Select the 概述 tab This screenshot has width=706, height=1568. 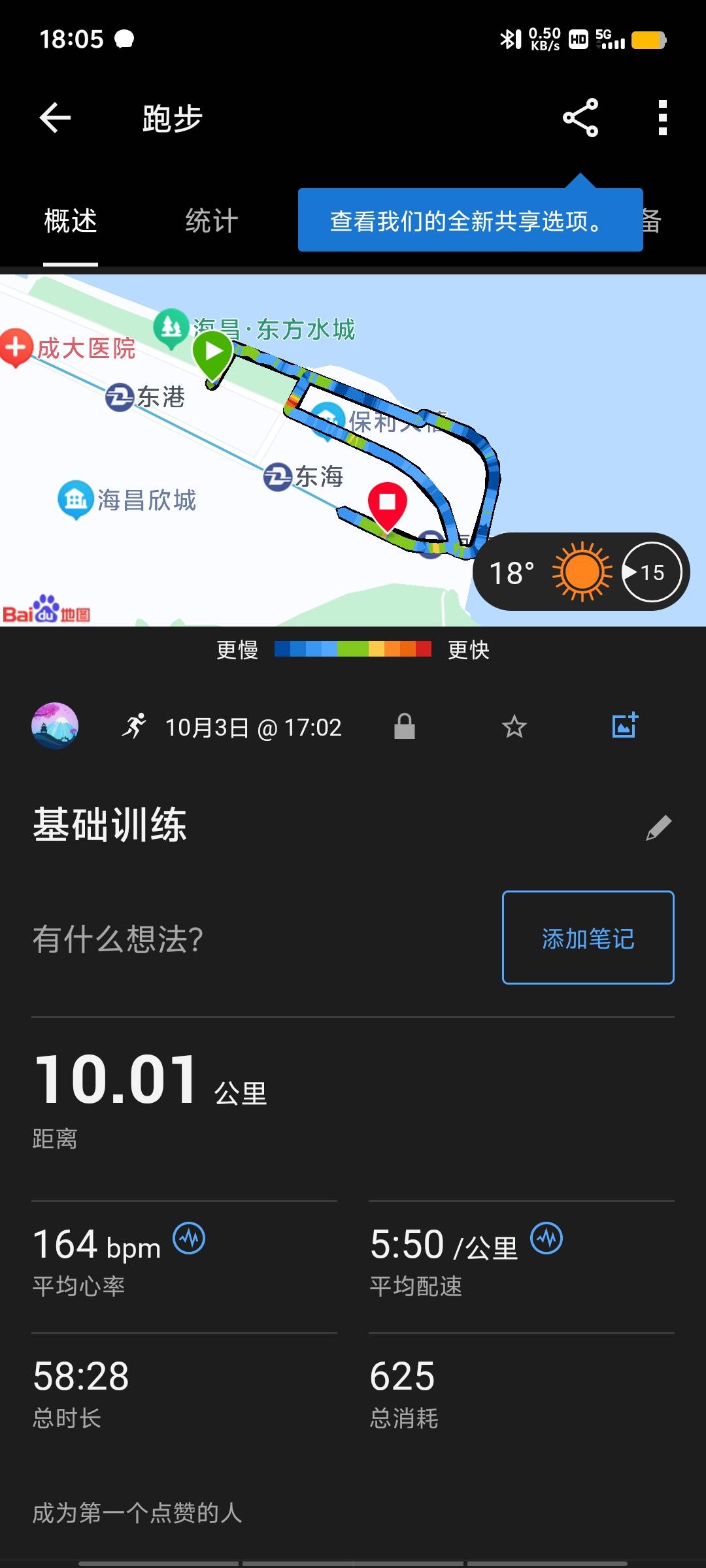tap(69, 221)
